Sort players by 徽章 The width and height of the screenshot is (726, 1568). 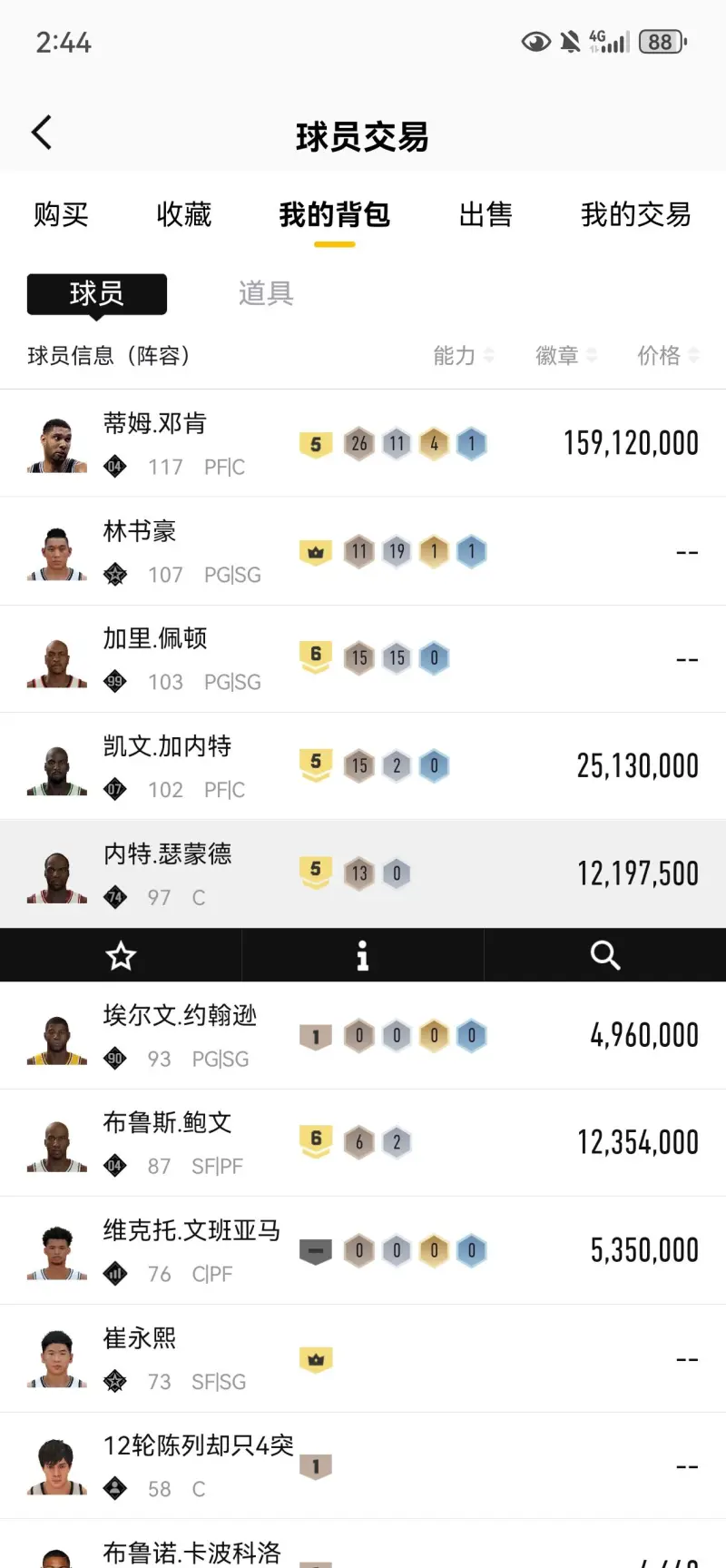(565, 356)
